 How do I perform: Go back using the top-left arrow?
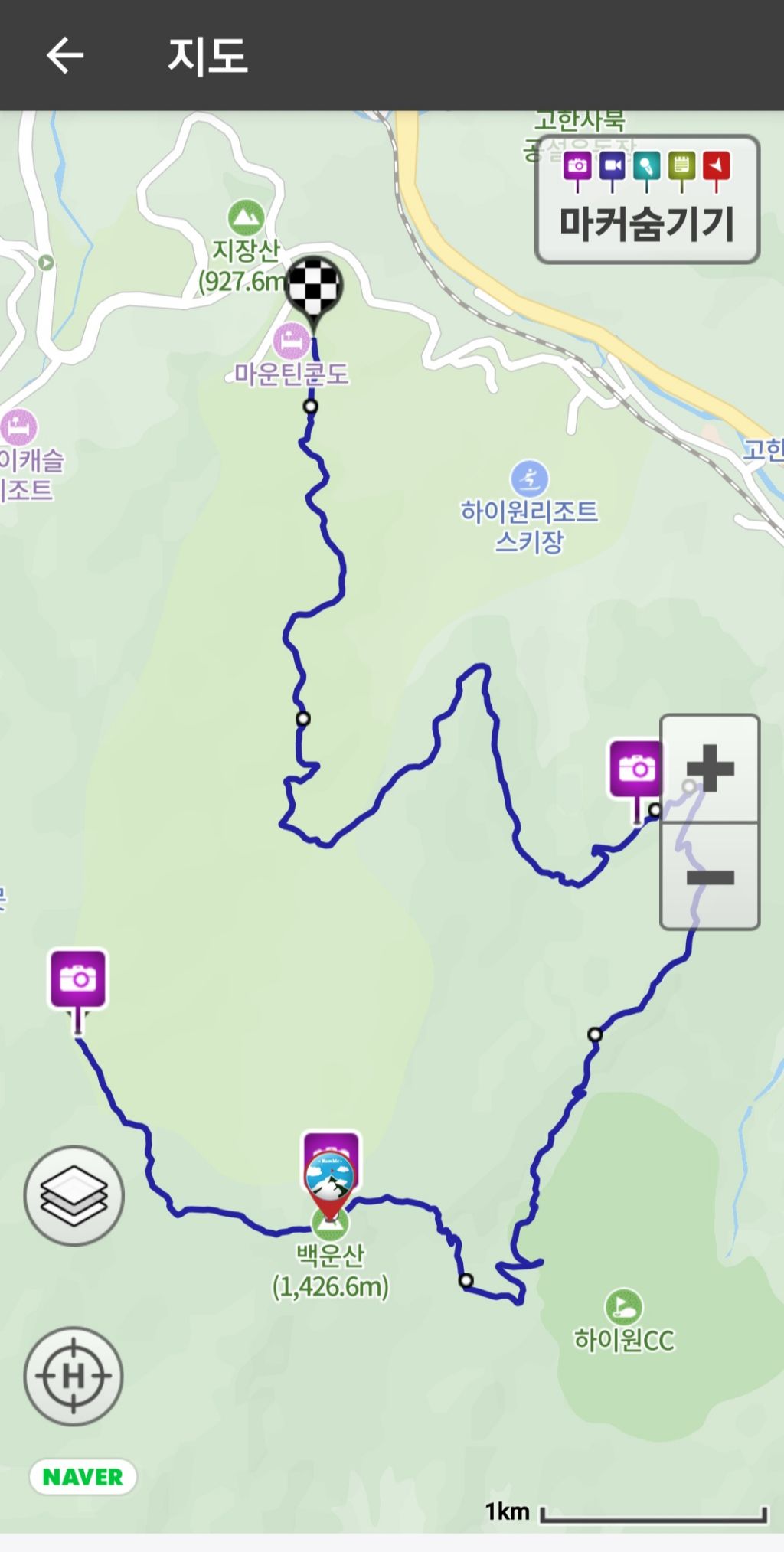(64, 56)
